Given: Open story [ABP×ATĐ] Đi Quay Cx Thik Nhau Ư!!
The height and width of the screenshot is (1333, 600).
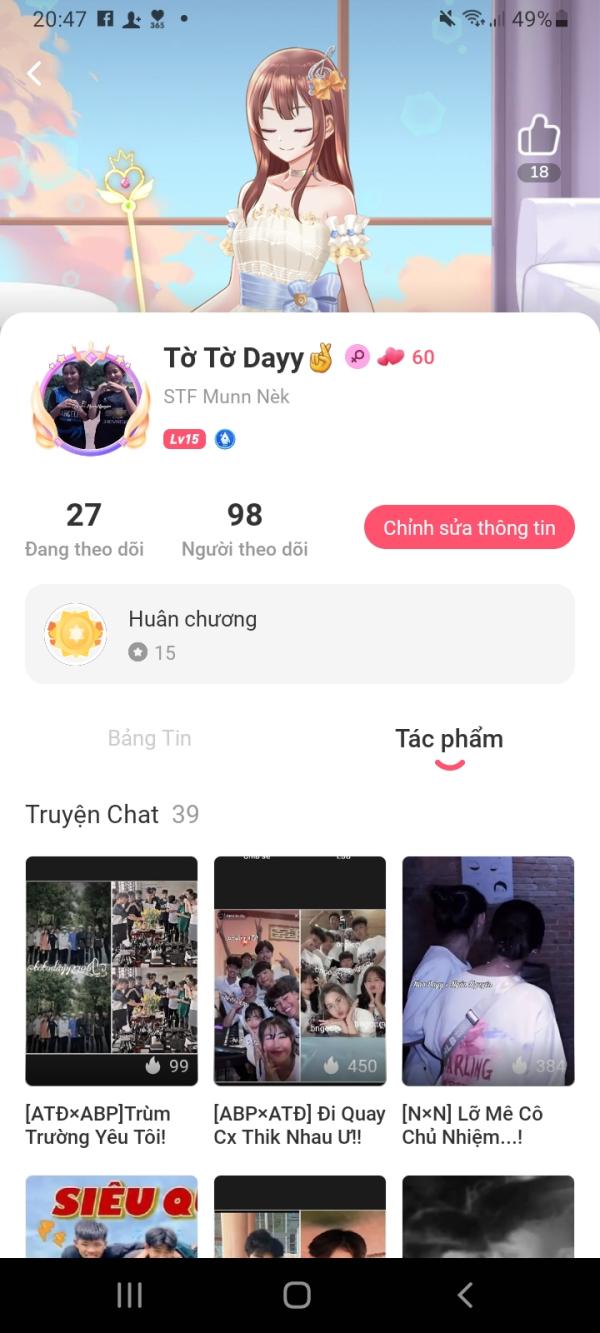Looking at the screenshot, I should point(300,1002).
